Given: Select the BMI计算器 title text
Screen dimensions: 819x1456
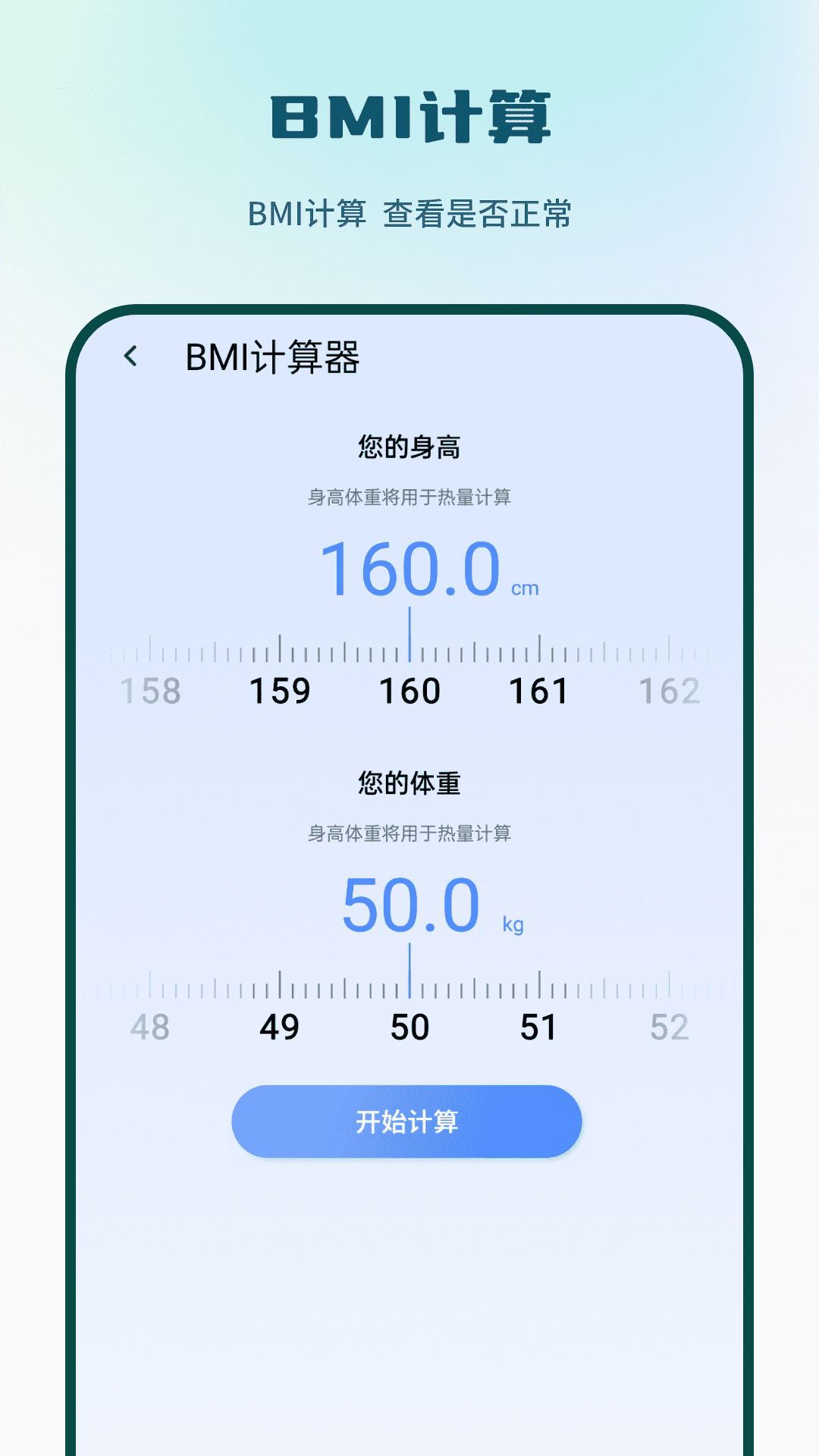Looking at the screenshot, I should tap(271, 355).
